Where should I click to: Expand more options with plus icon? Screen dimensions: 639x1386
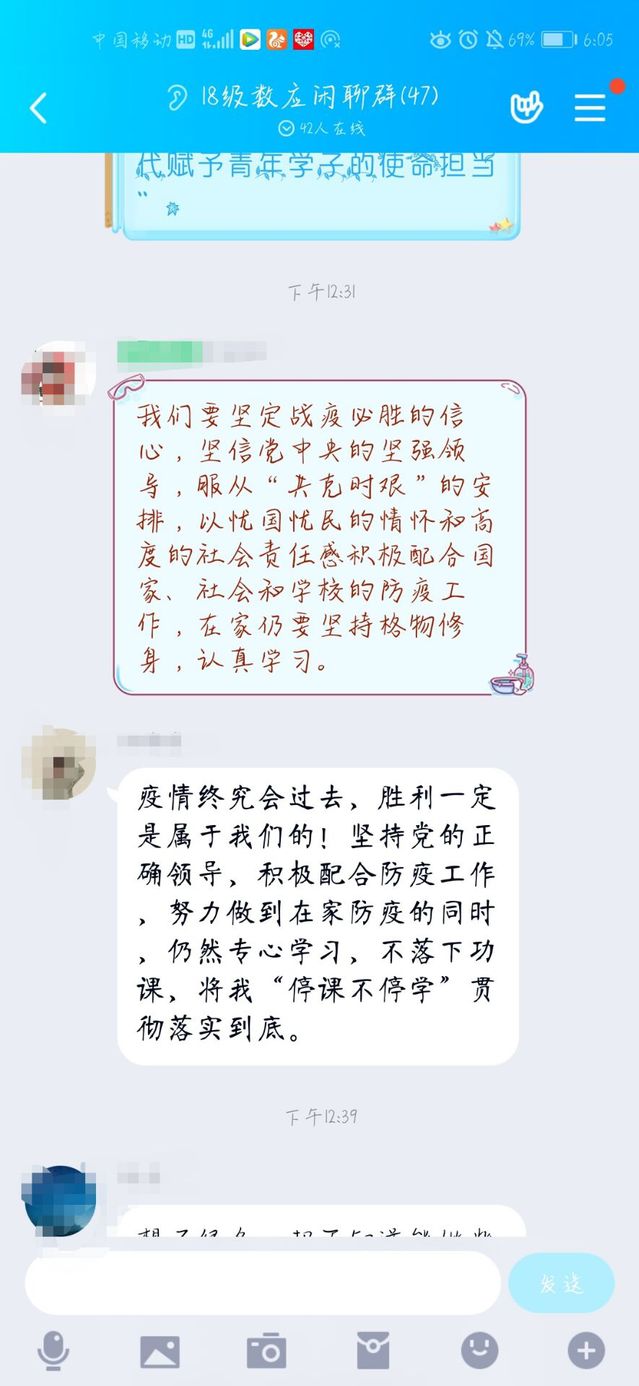(586, 1351)
